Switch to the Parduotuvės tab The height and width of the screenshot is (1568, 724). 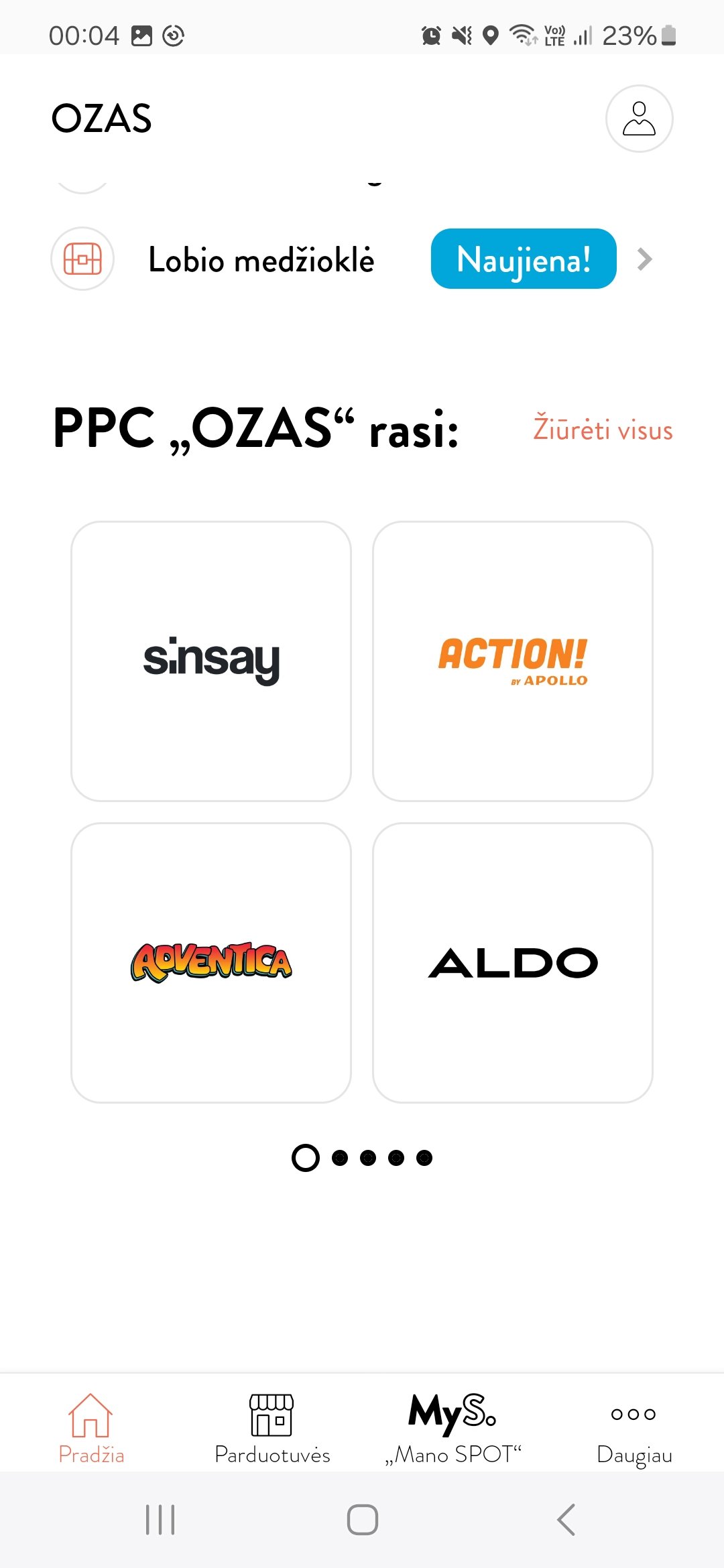pyautogui.click(x=272, y=1428)
